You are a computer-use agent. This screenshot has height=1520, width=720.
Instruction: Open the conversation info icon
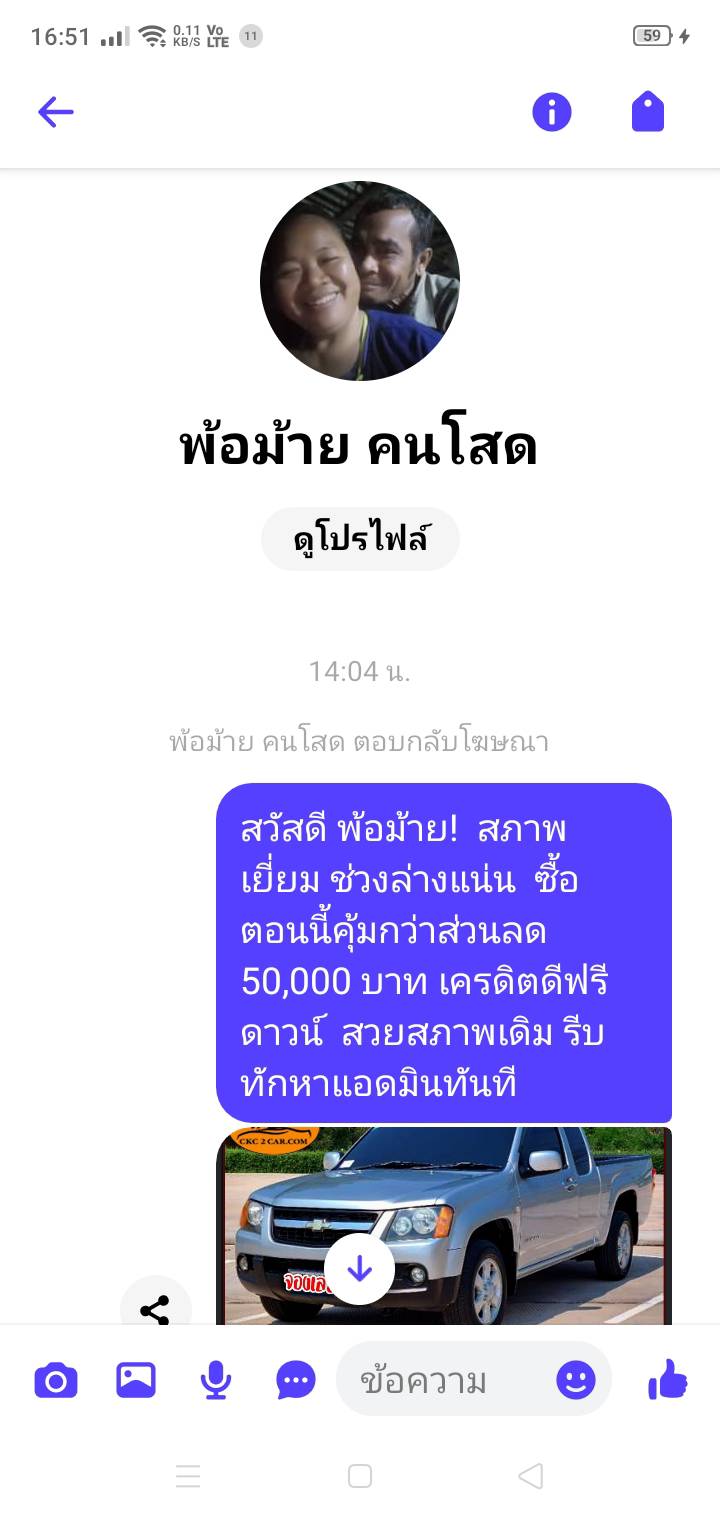tap(551, 112)
